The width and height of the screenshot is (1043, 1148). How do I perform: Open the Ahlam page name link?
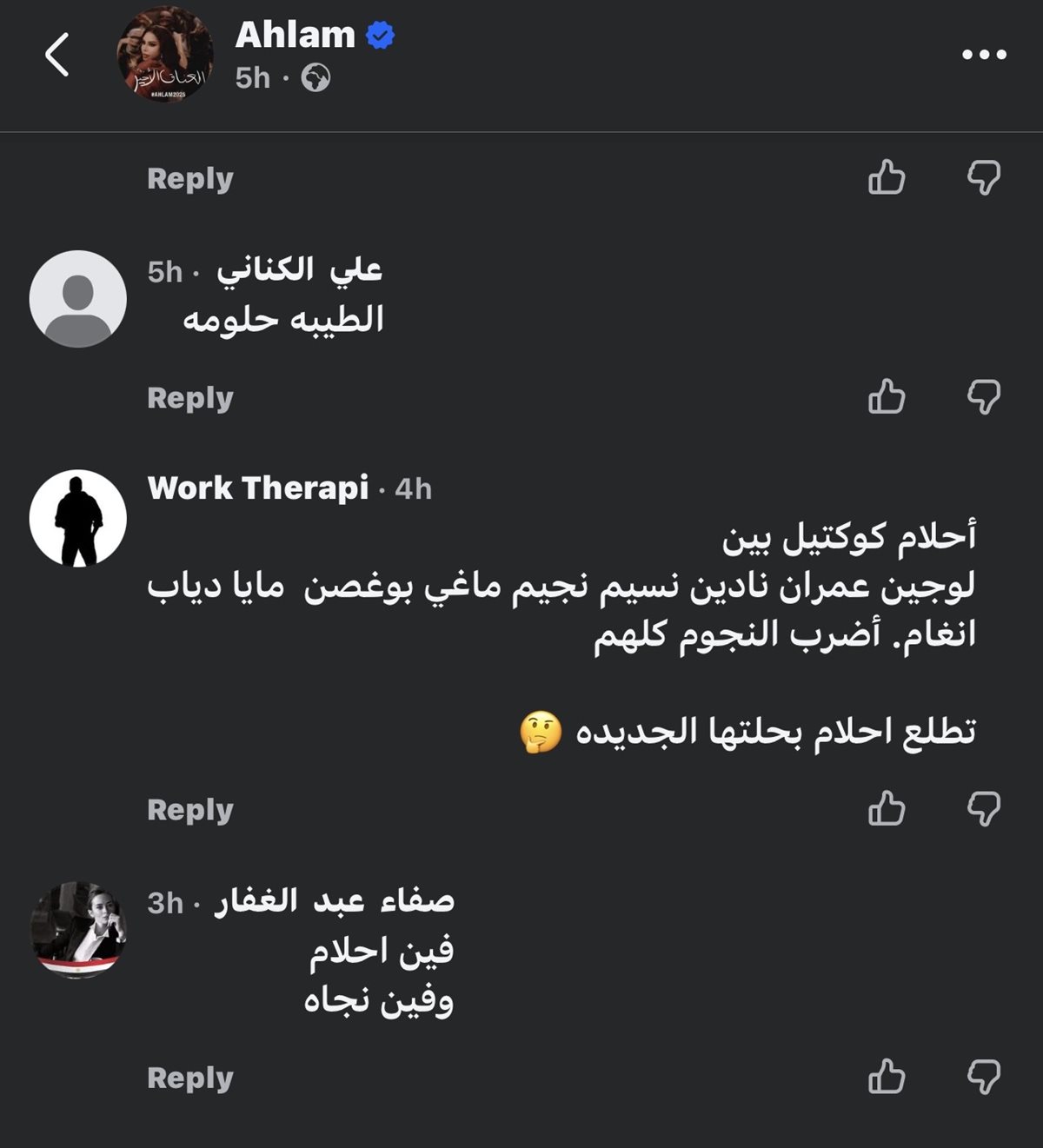[296, 35]
